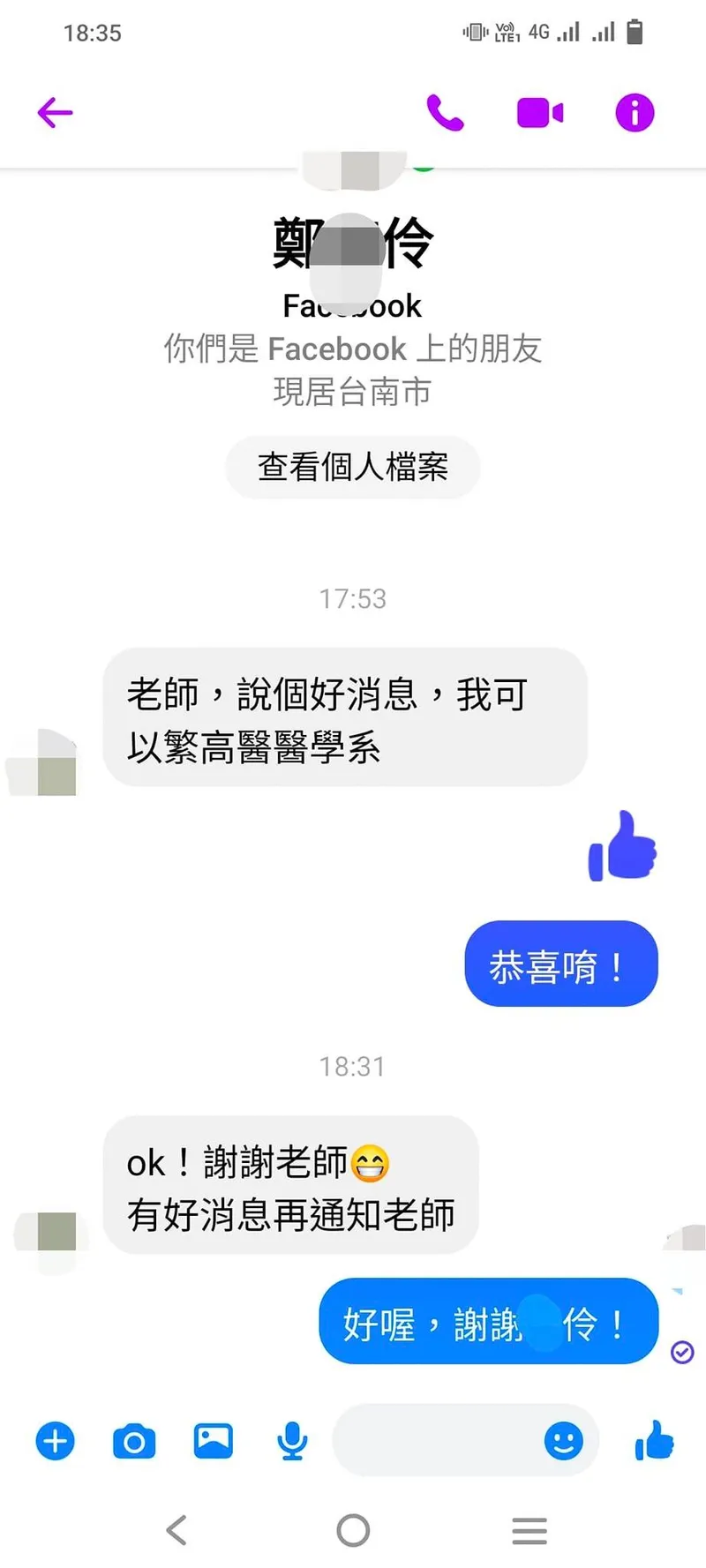Start a voice call with 鄭同學
The width and height of the screenshot is (706, 1568).
pos(446,112)
